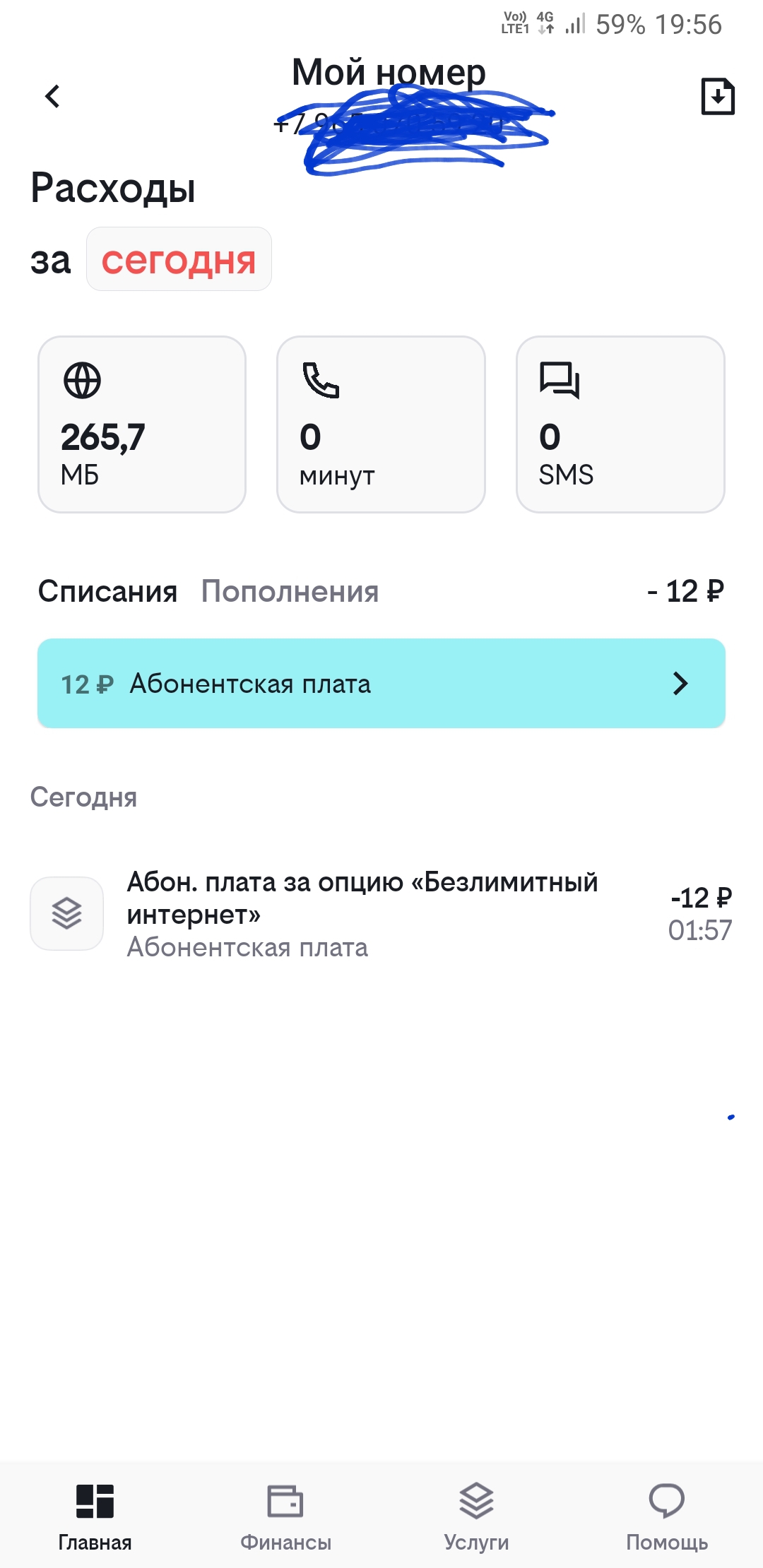The image size is (763, 1568).
Task: Open the 0 минут calls card
Action: pyautogui.click(x=381, y=424)
